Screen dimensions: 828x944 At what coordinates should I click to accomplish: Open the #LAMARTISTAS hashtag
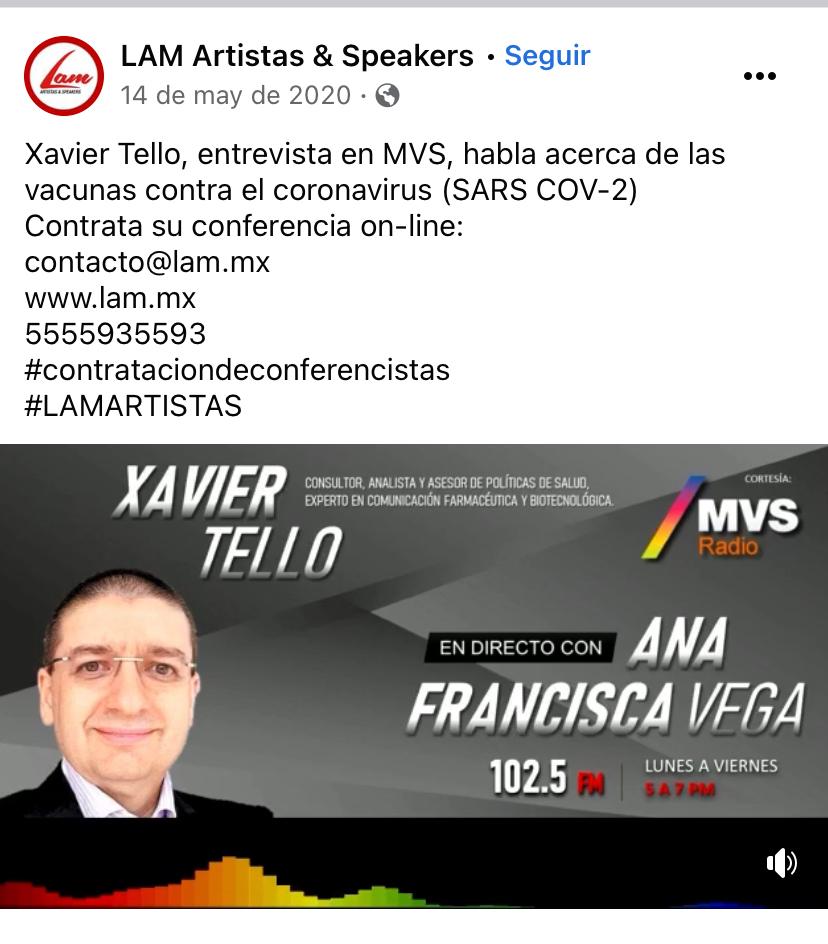pyautogui.click(x=133, y=406)
